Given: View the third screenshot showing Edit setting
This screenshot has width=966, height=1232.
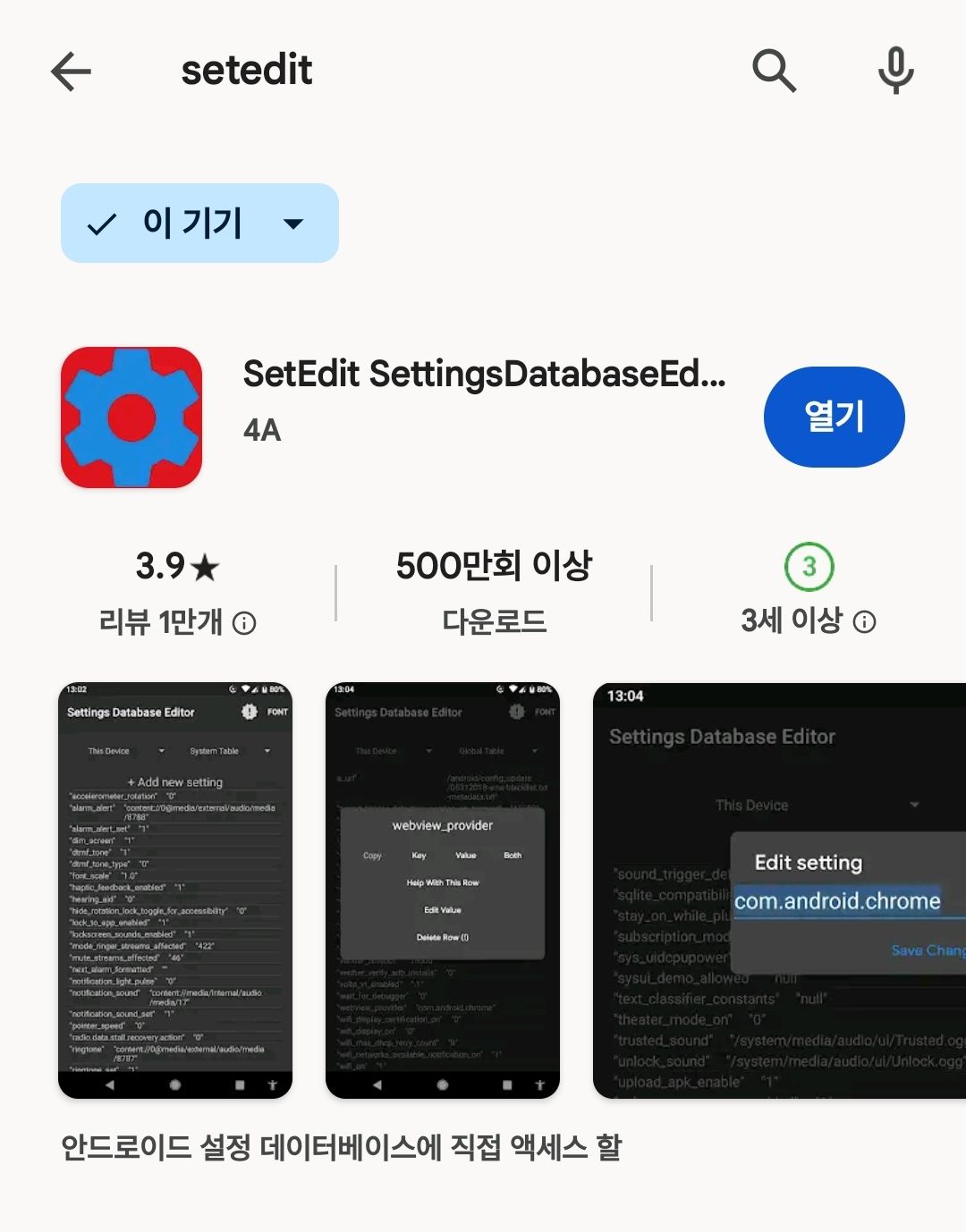Looking at the screenshot, I should [x=780, y=890].
